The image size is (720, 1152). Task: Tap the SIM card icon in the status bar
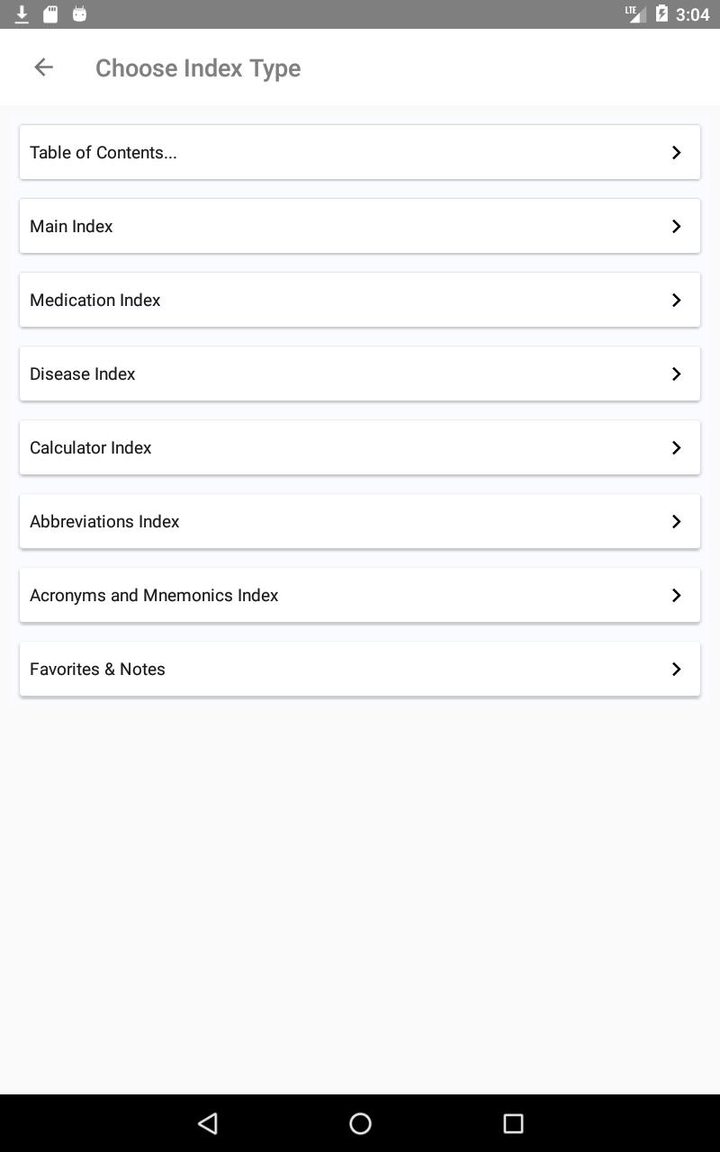[48, 14]
